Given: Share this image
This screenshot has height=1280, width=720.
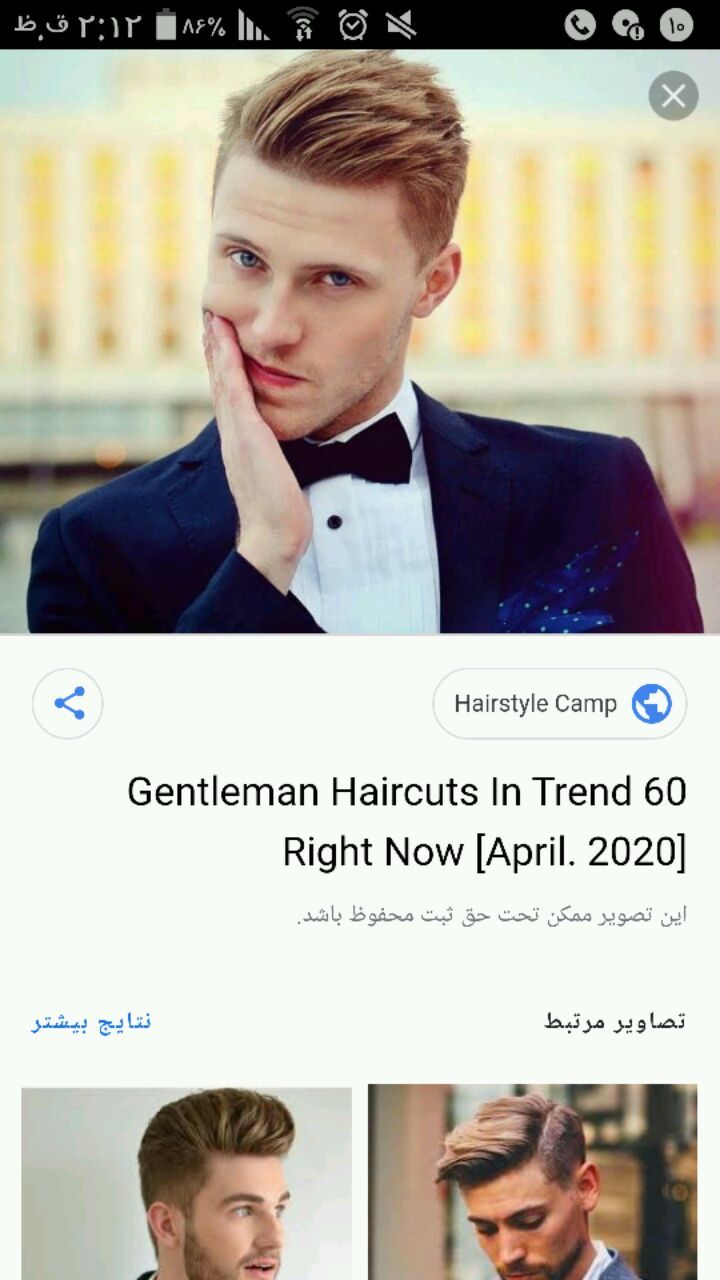Looking at the screenshot, I should (x=68, y=704).
